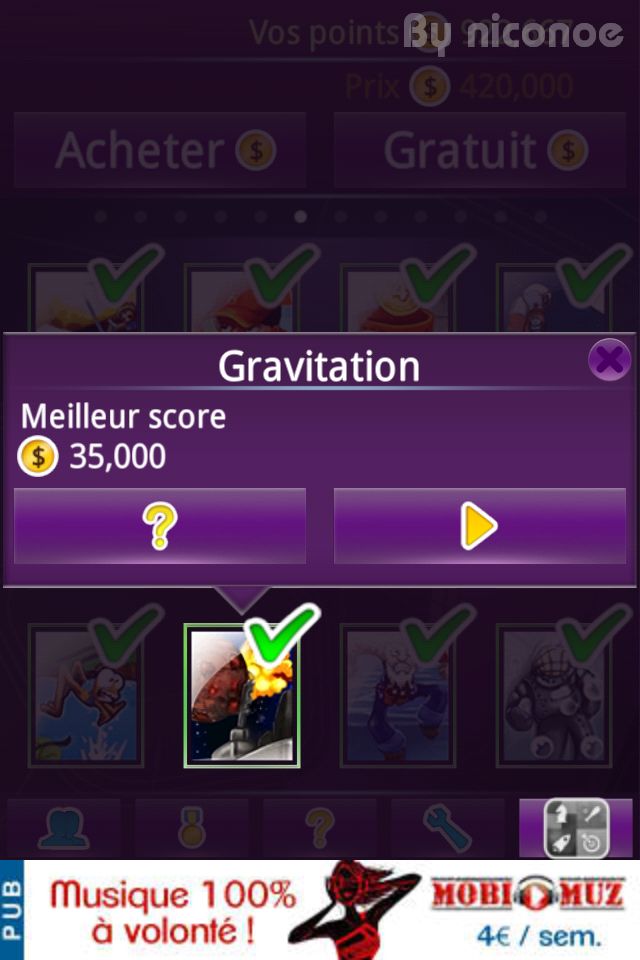Choose the diving character mini-game tile
The image size is (640, 960).
click(85, 696)
